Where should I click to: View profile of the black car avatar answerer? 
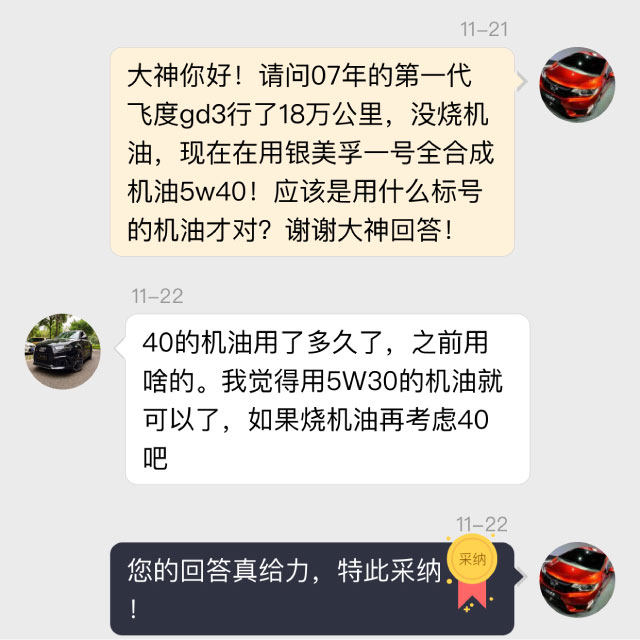pos(63,351)
